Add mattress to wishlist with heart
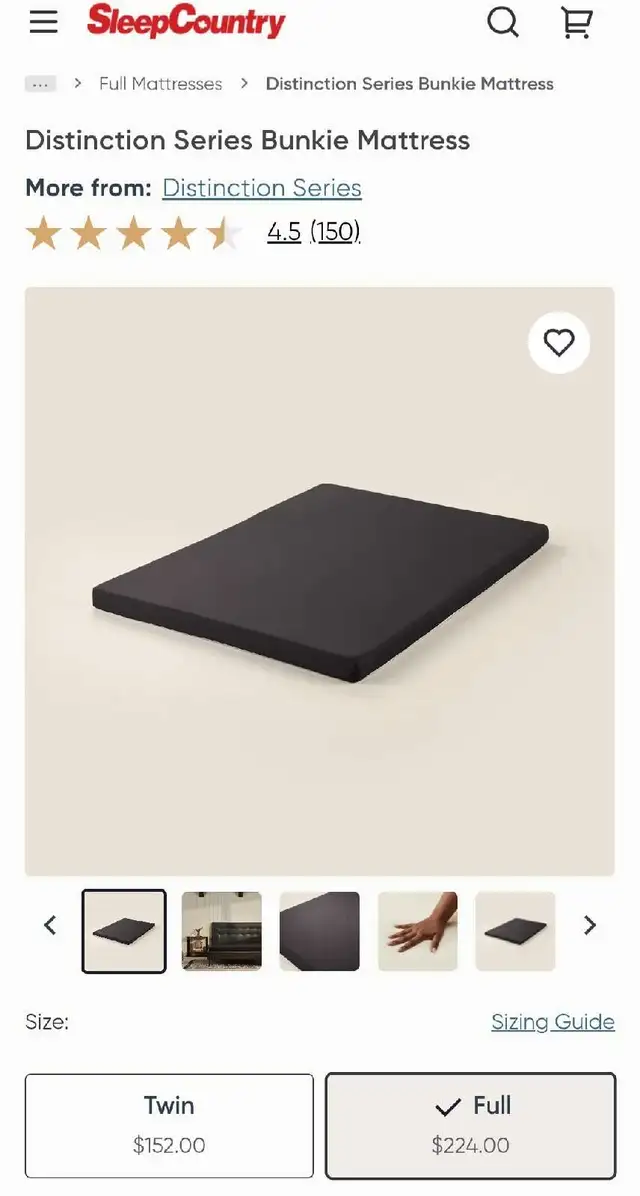Screen dimensions: 640x1196 point(559,343)
